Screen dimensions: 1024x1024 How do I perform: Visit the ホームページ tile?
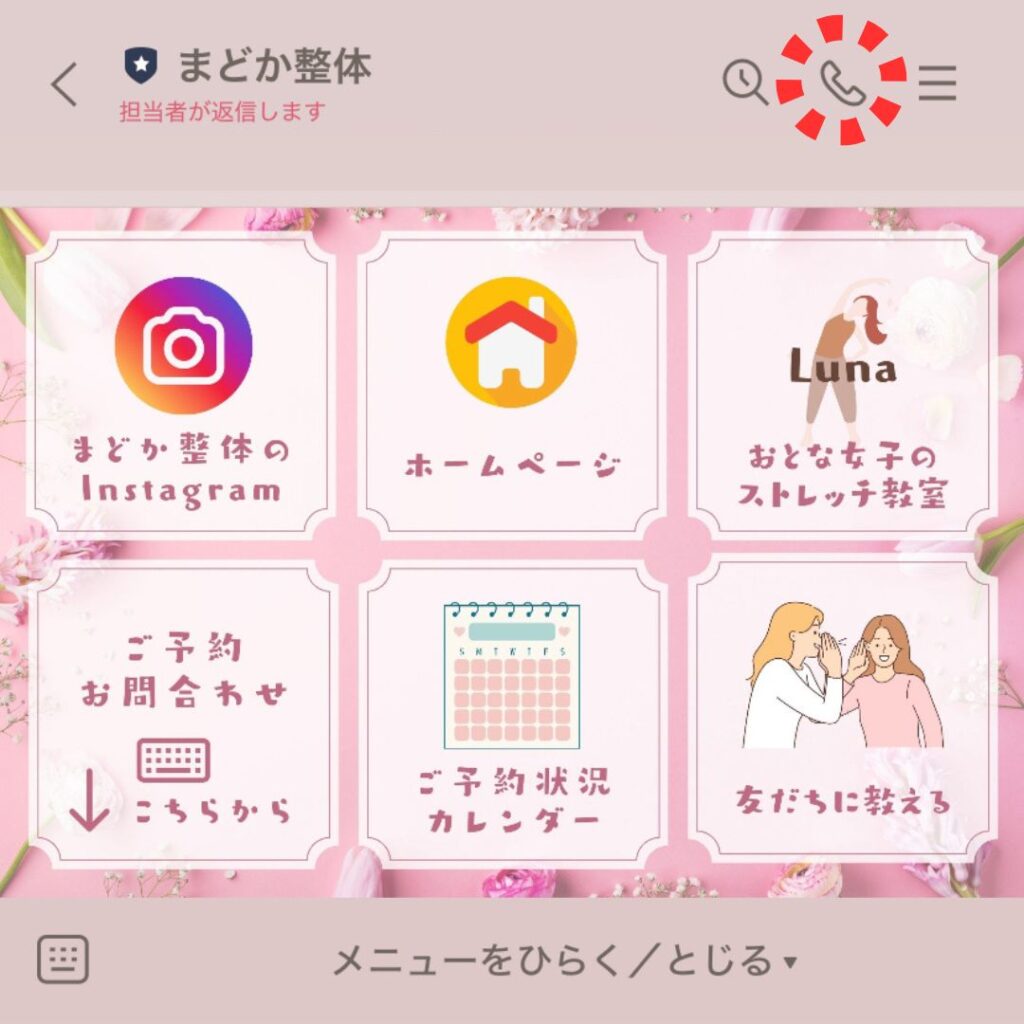point(512,387)
